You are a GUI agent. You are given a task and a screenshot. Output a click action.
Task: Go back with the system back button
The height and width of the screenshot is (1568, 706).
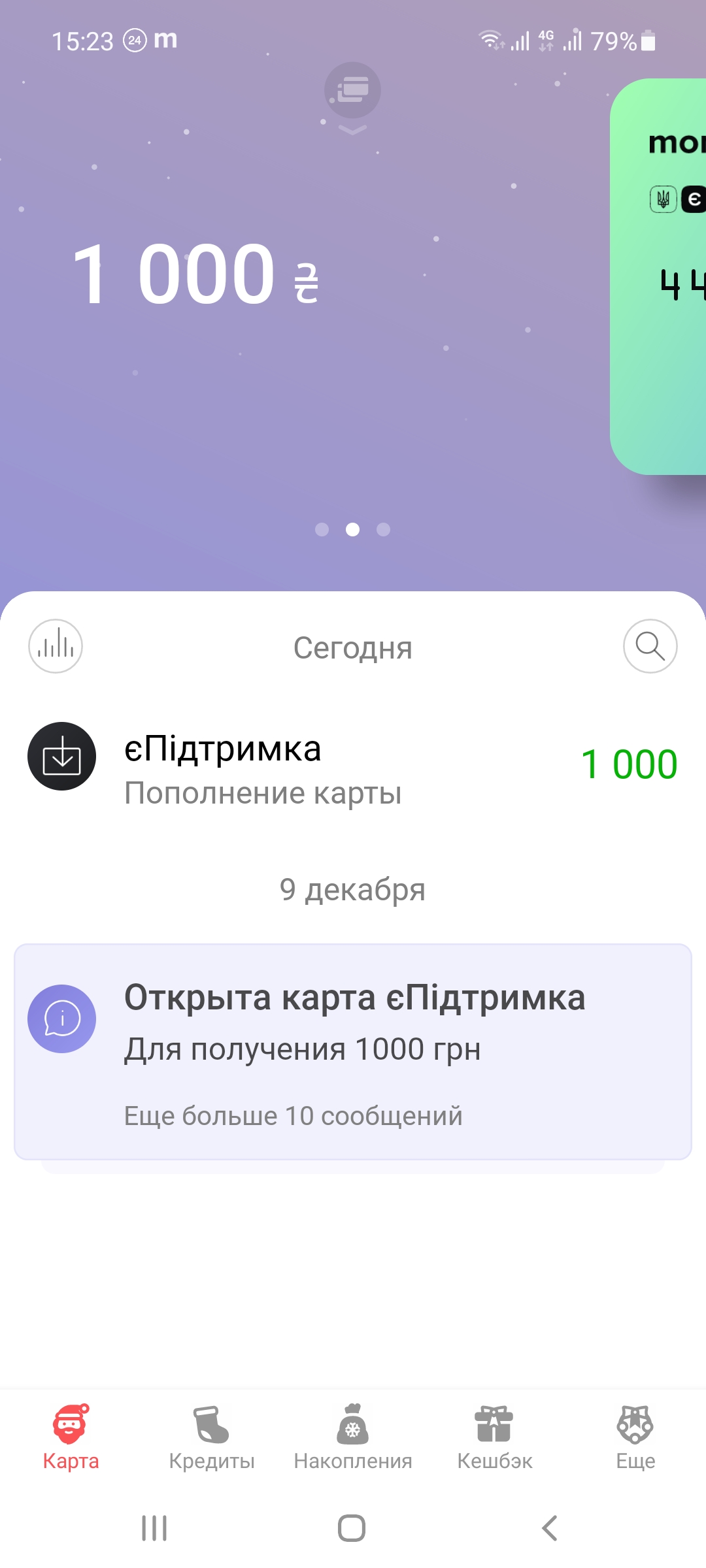pos(550,1528)
